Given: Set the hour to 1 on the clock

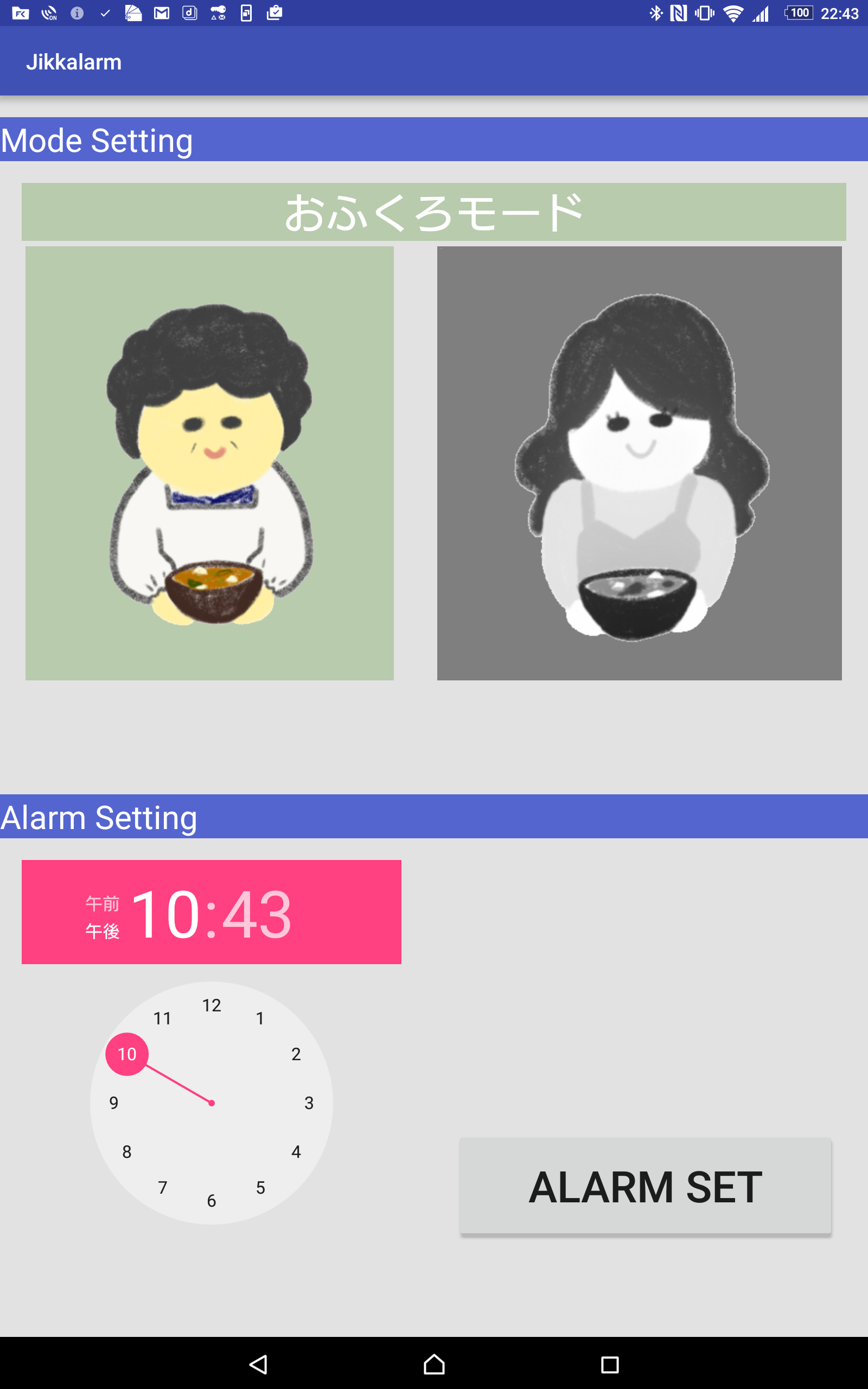Looking at the screenshot, I should pyautogui.click(x=260, y=1018).
